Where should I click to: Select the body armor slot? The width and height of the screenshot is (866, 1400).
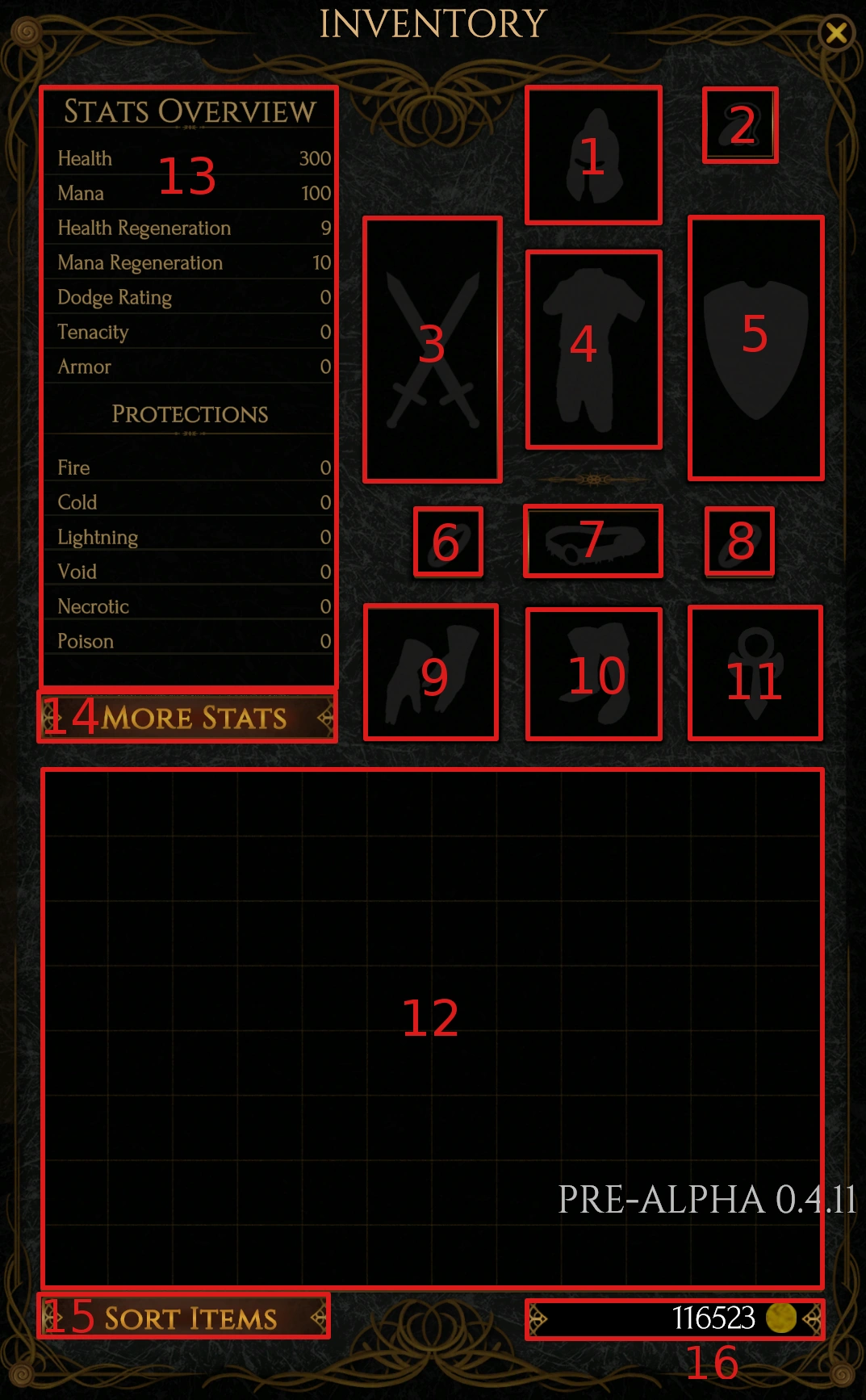pos(593,349)
